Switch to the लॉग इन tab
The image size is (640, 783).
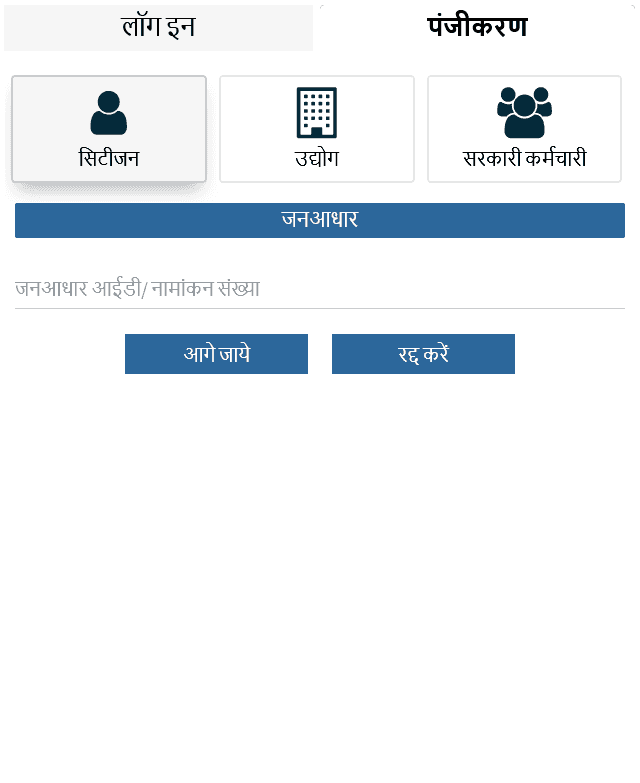(158, 28)
